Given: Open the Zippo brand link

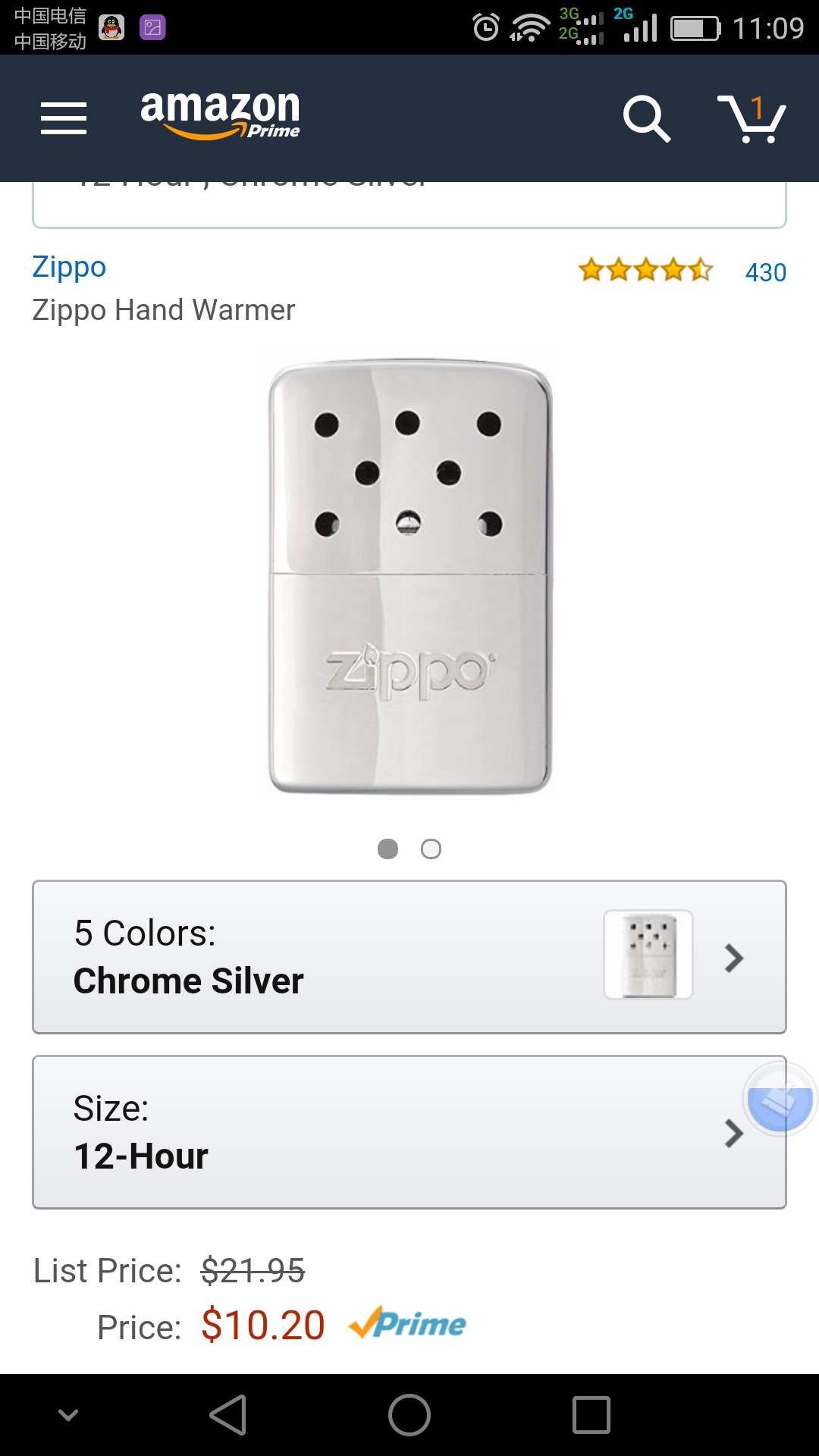Looking at the screenshot, I should 69,267.
